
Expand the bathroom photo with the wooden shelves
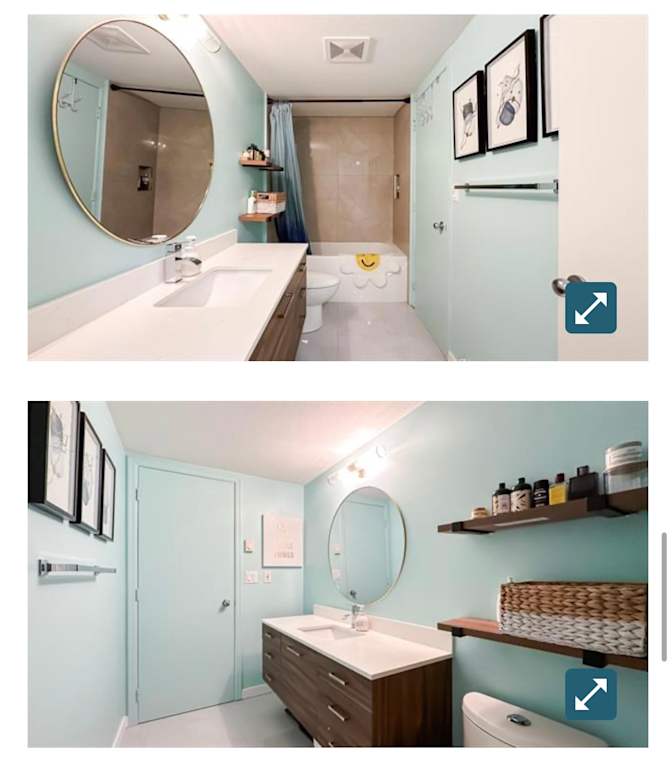[590, 694]
